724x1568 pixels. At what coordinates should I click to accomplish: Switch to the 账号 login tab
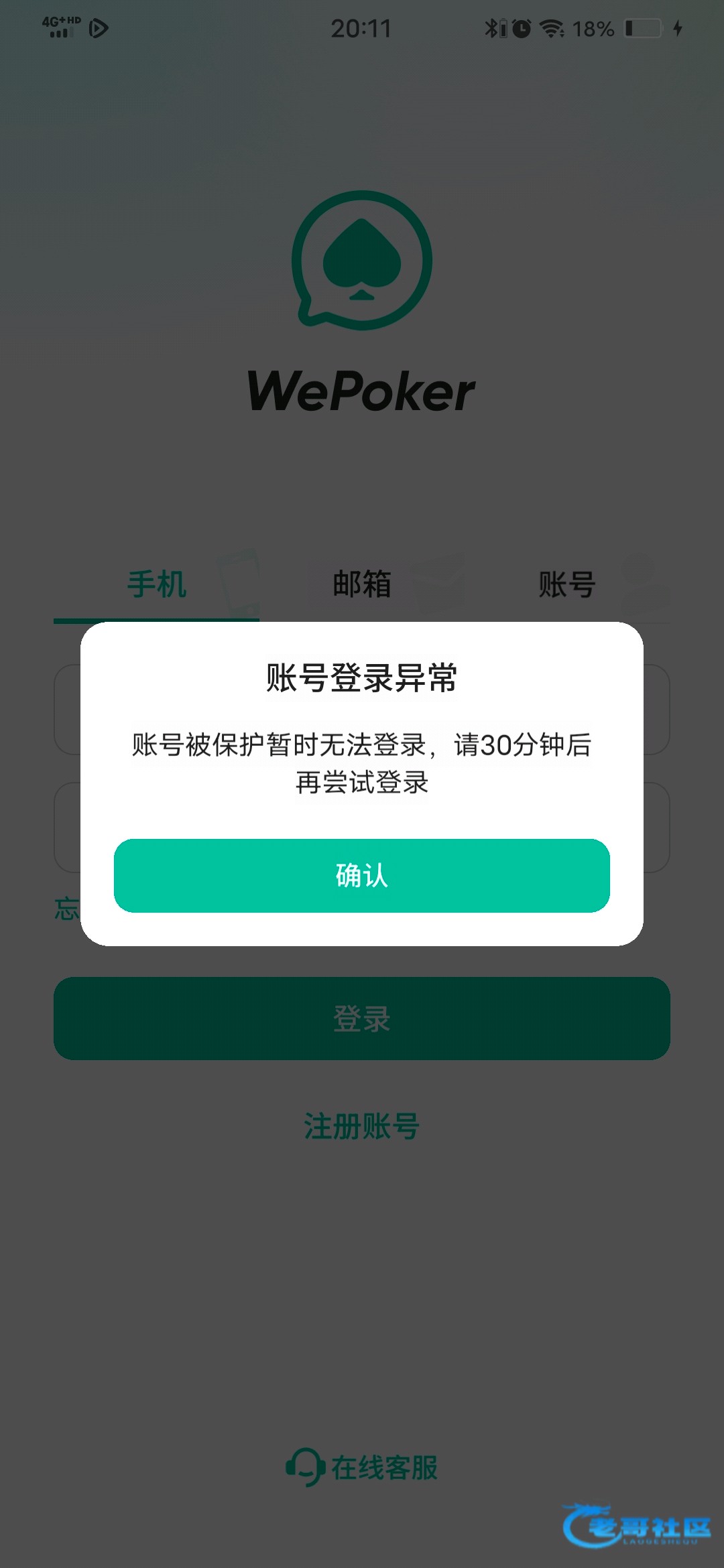click(x=567, y=584)
